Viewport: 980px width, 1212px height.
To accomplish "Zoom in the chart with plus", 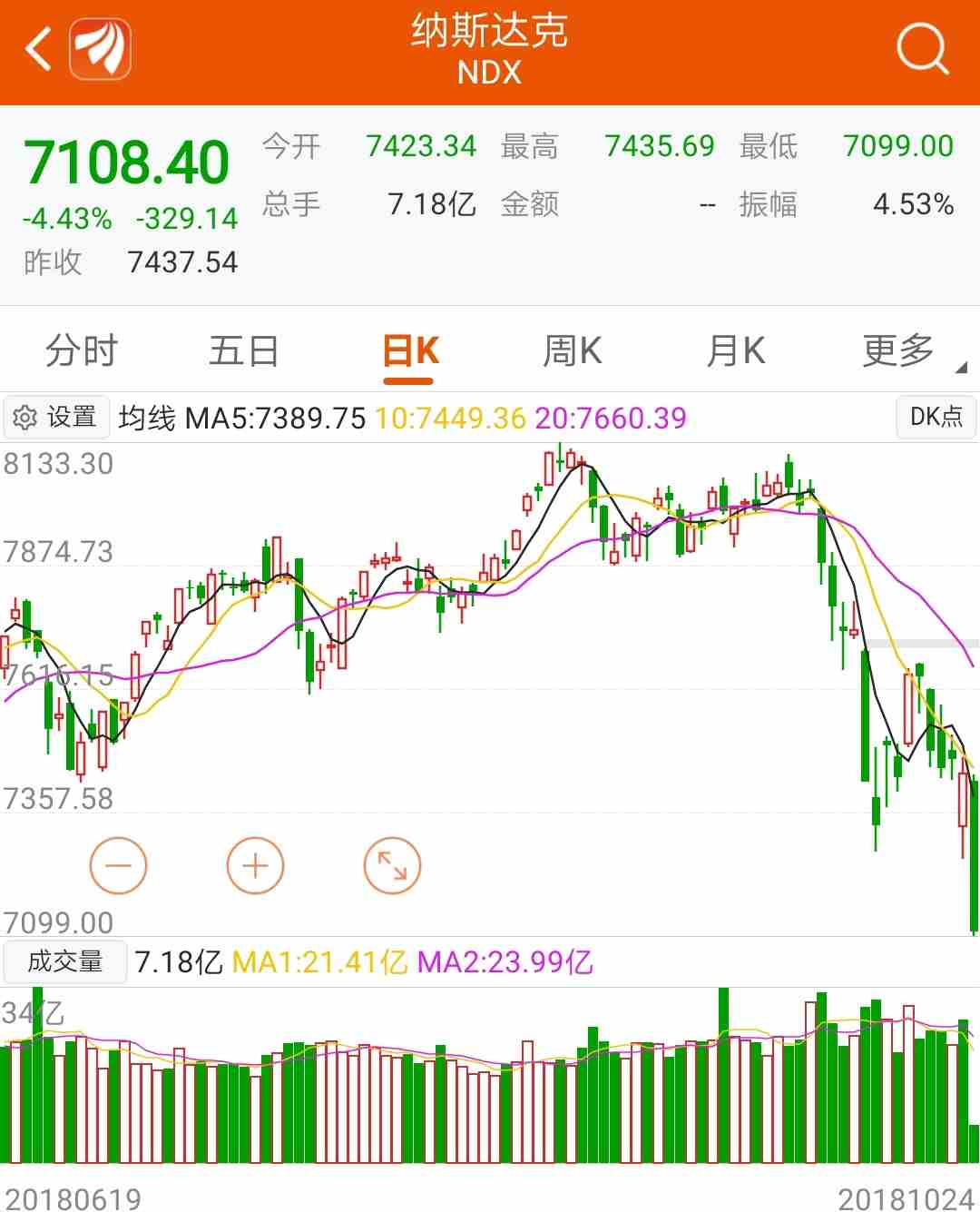I will tap(255, 866).
